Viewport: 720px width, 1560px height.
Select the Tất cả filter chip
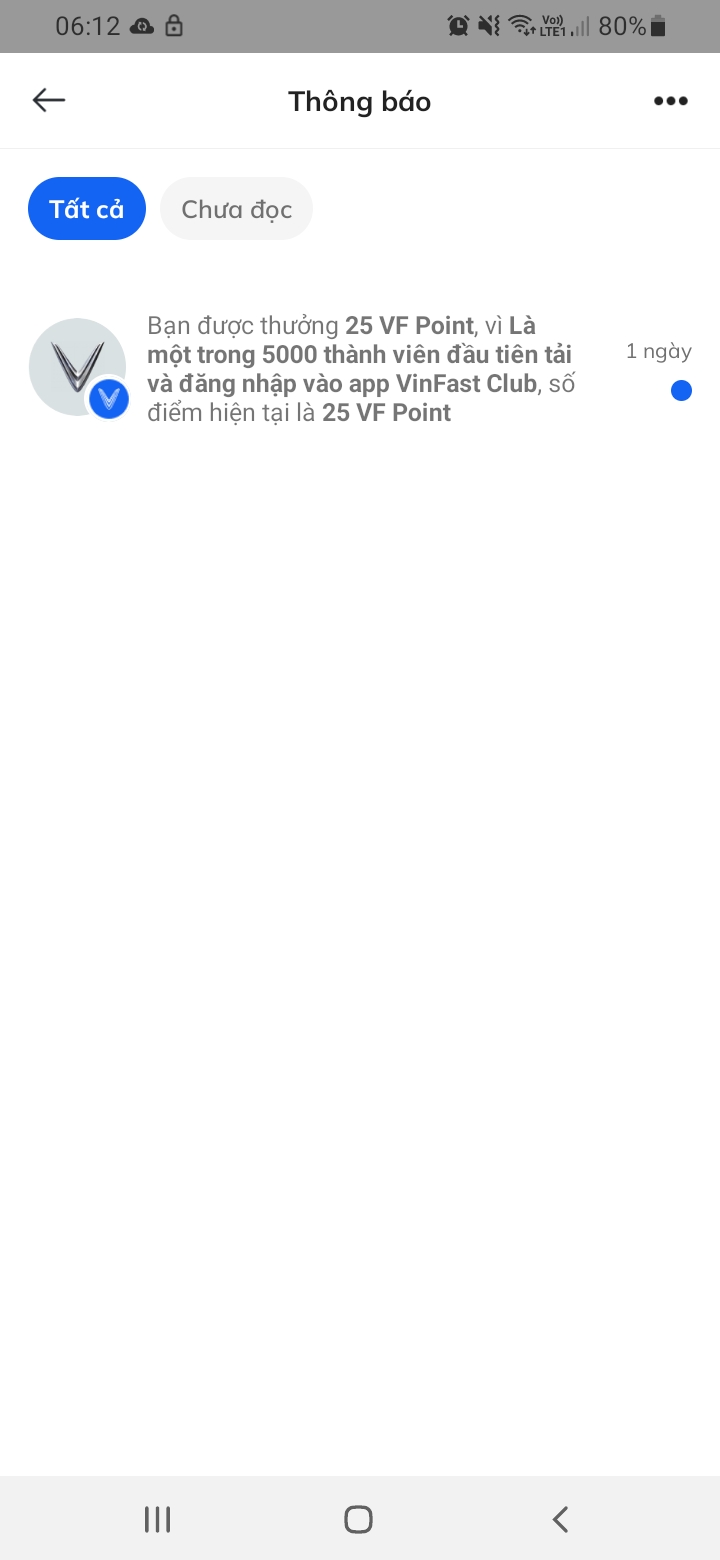pyautogui.click(x=87, y=209)
